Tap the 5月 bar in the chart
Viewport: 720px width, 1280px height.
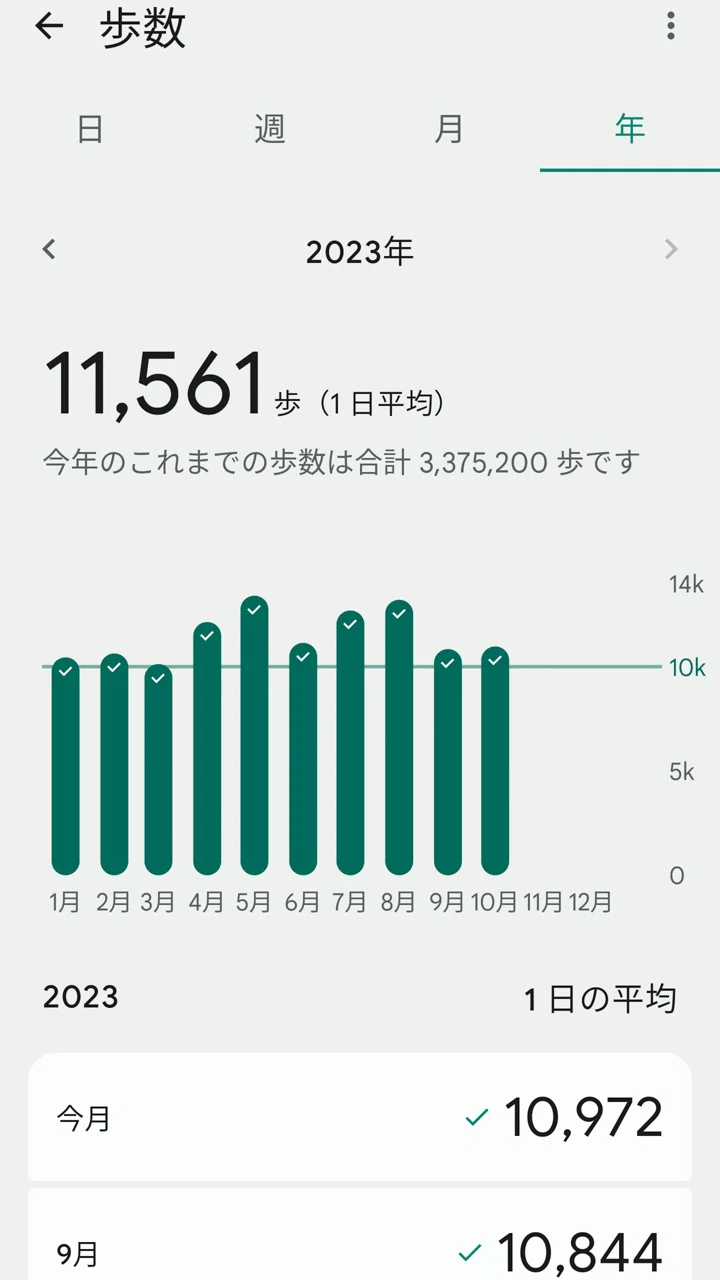pos(254,736)
